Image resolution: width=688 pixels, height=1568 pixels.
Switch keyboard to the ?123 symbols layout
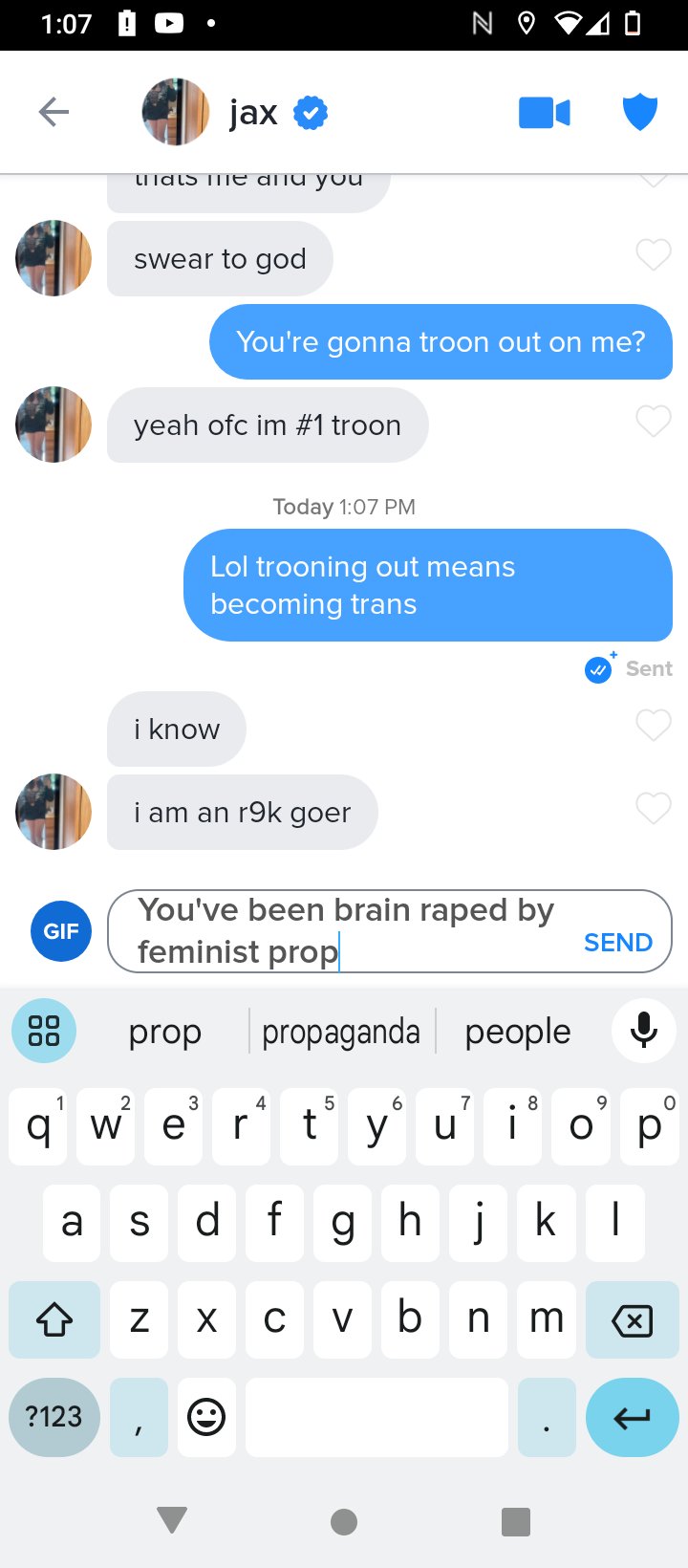point(54,1417)
